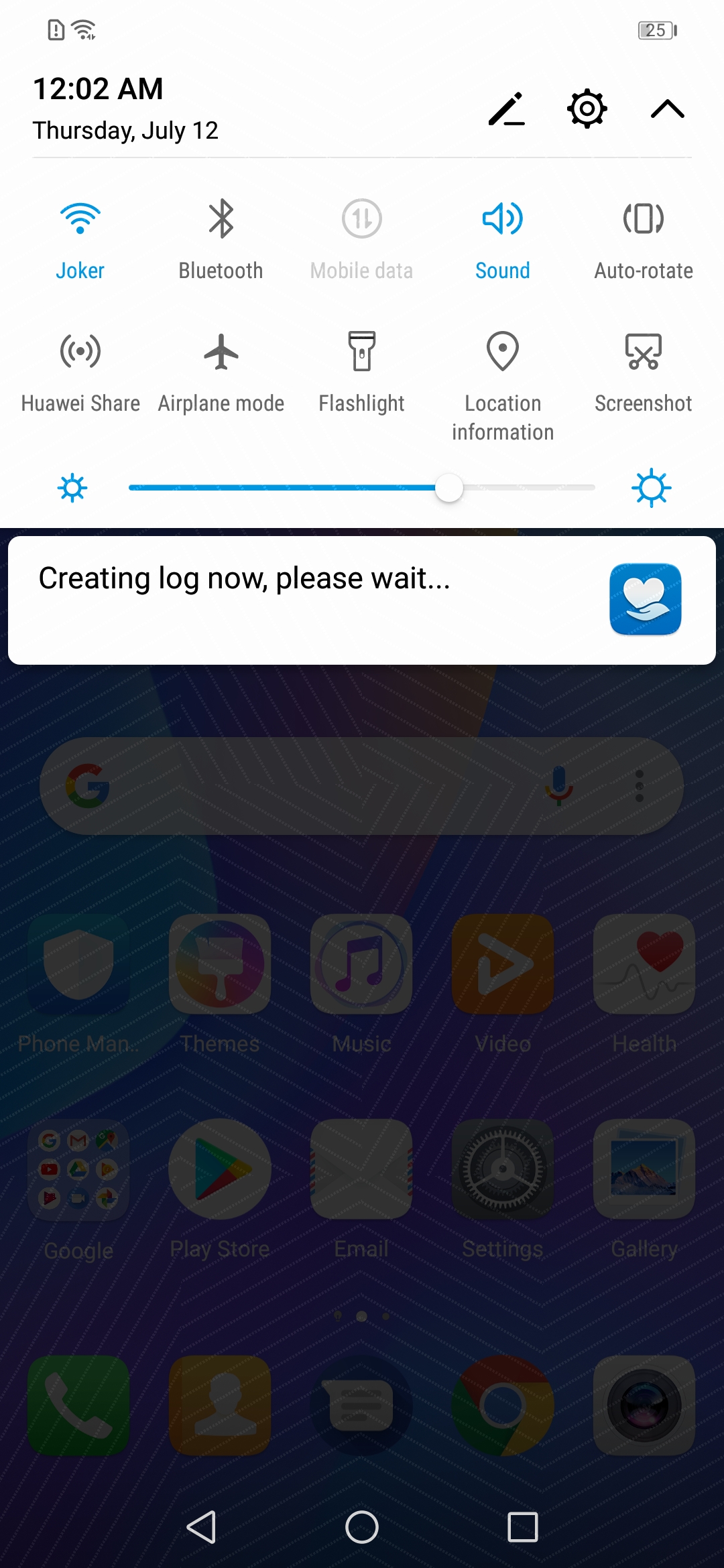Open recent apps overview
This screenshot has width=724, height=1568.
pyautogui.click(x=523, y=1527)
